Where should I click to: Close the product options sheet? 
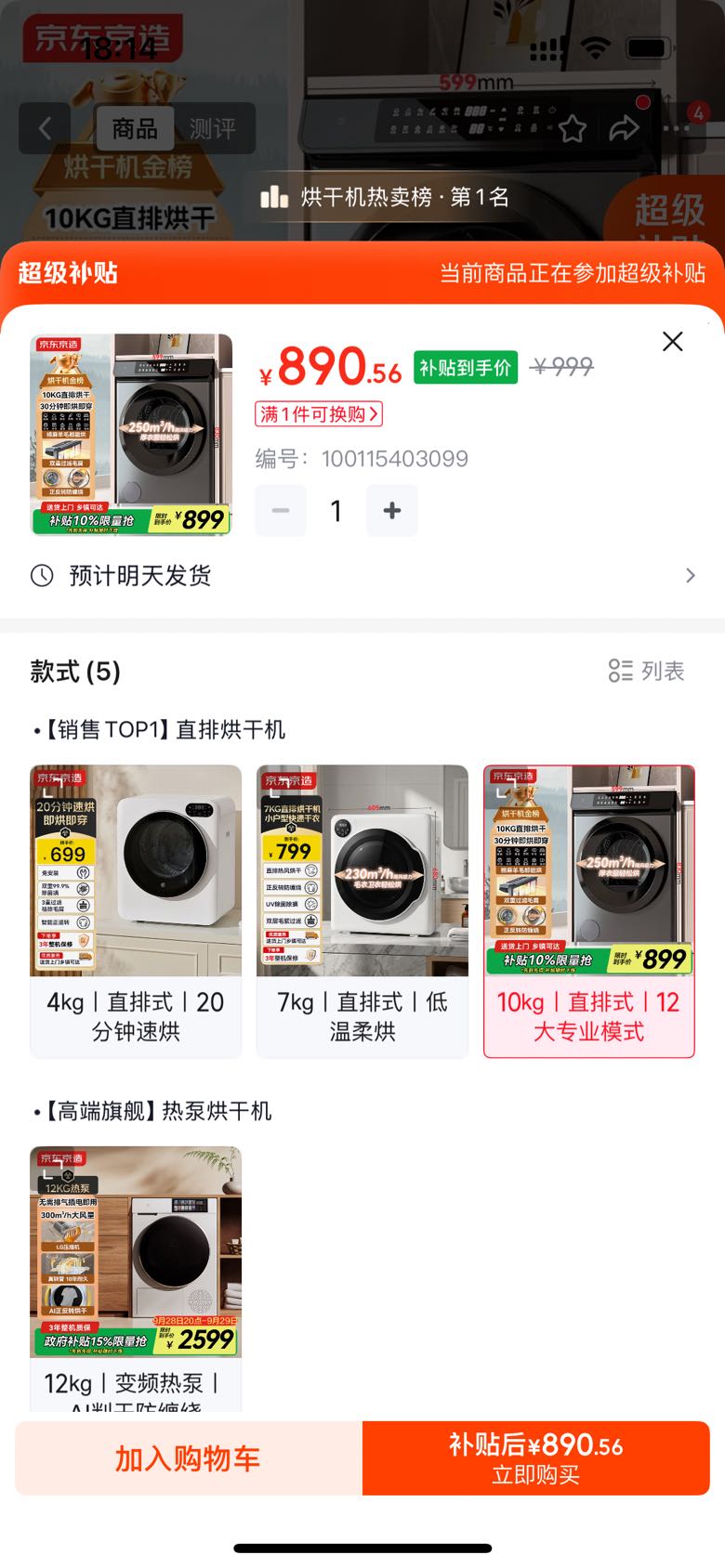click(673, 341)
